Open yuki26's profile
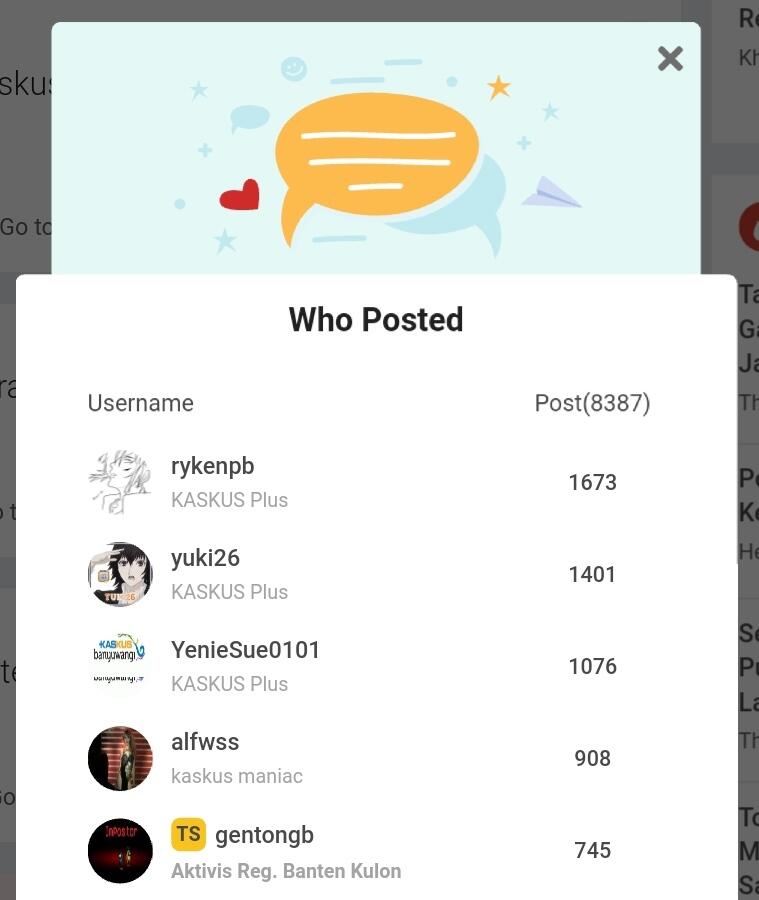 click(x=205, y=559)
